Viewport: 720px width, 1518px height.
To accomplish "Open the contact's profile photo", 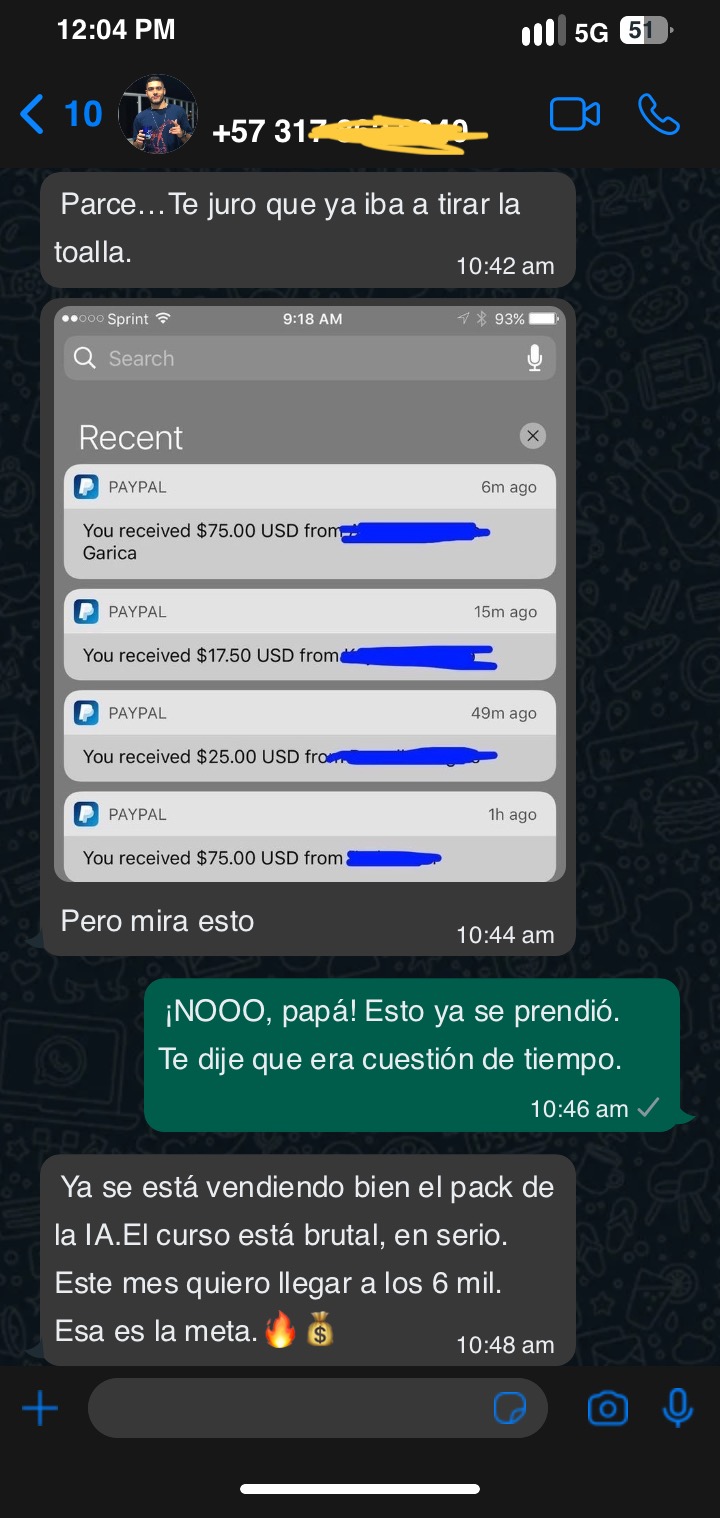I will click(158, 114).
